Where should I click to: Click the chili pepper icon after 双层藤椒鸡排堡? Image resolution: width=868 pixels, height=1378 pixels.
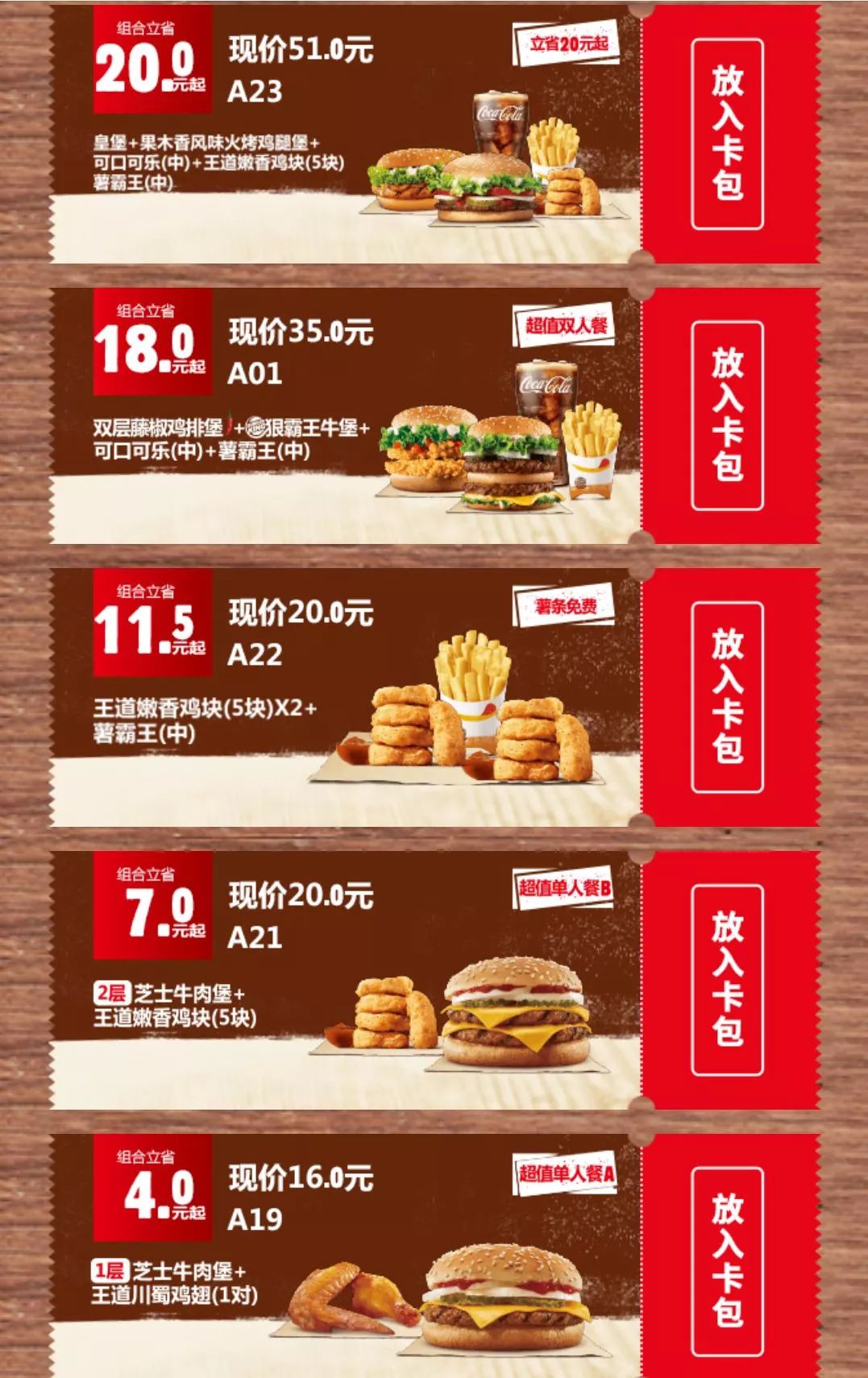click(228, 423)
